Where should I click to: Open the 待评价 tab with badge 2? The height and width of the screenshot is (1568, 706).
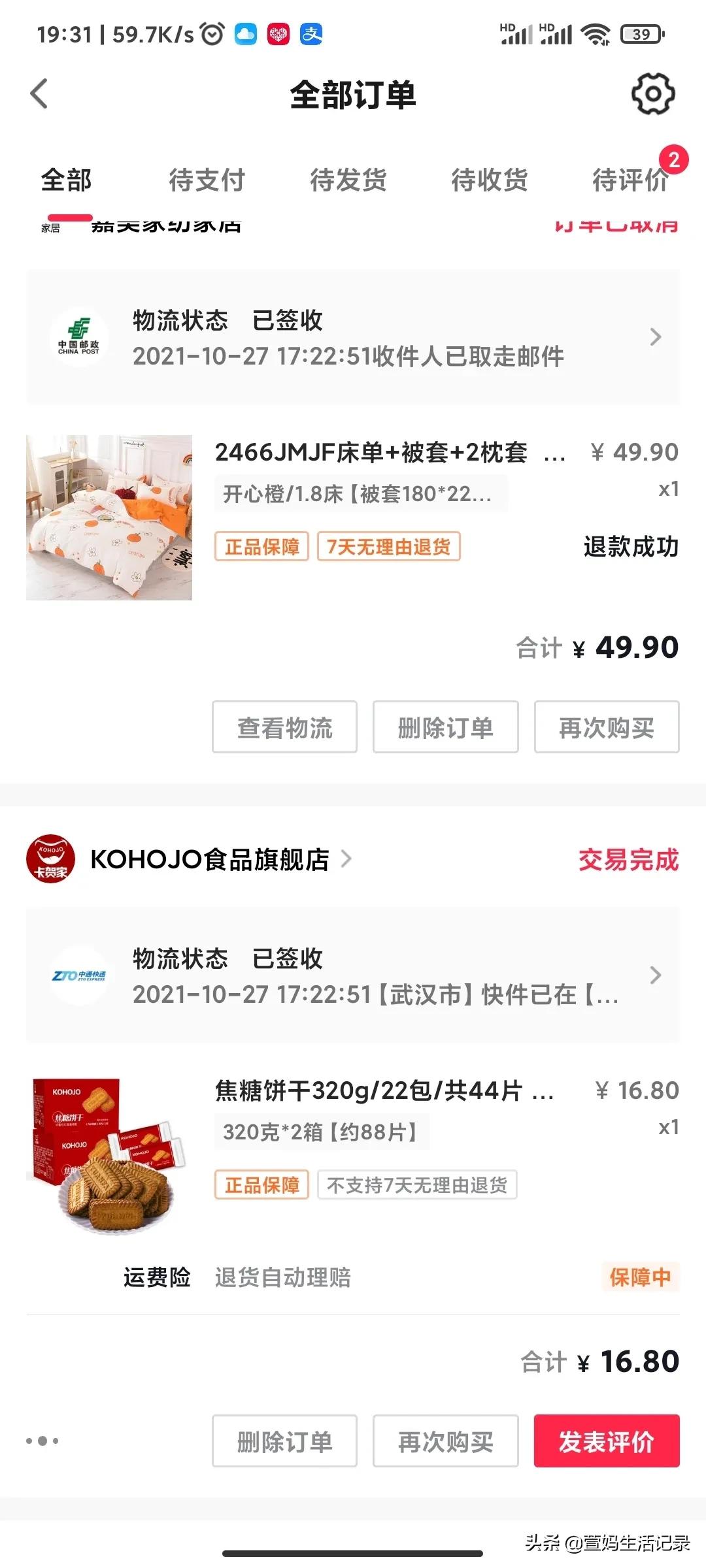coord(630,180)
